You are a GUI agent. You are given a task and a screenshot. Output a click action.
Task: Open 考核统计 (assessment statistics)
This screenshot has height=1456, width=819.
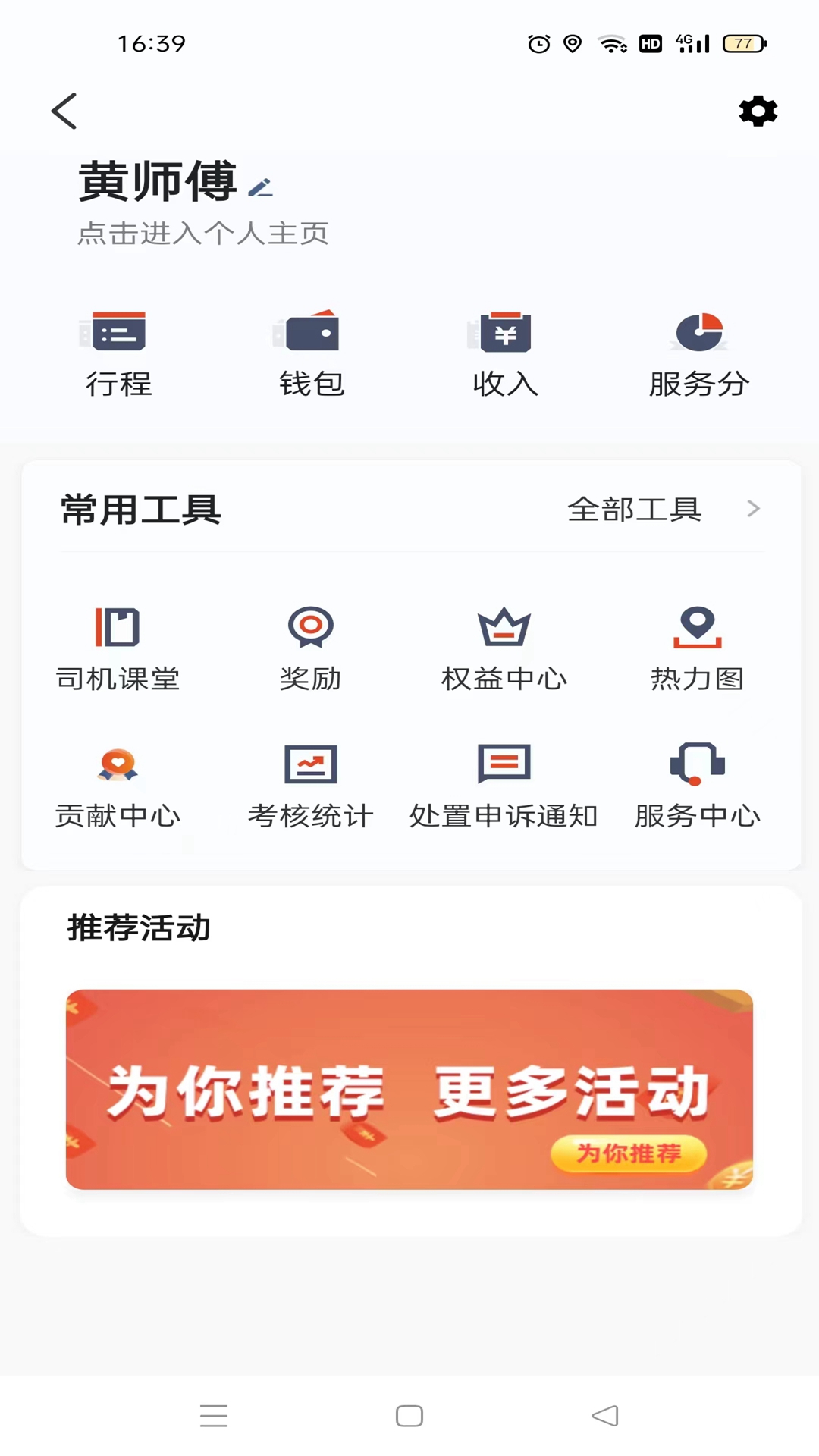click(x=310, y=785)
